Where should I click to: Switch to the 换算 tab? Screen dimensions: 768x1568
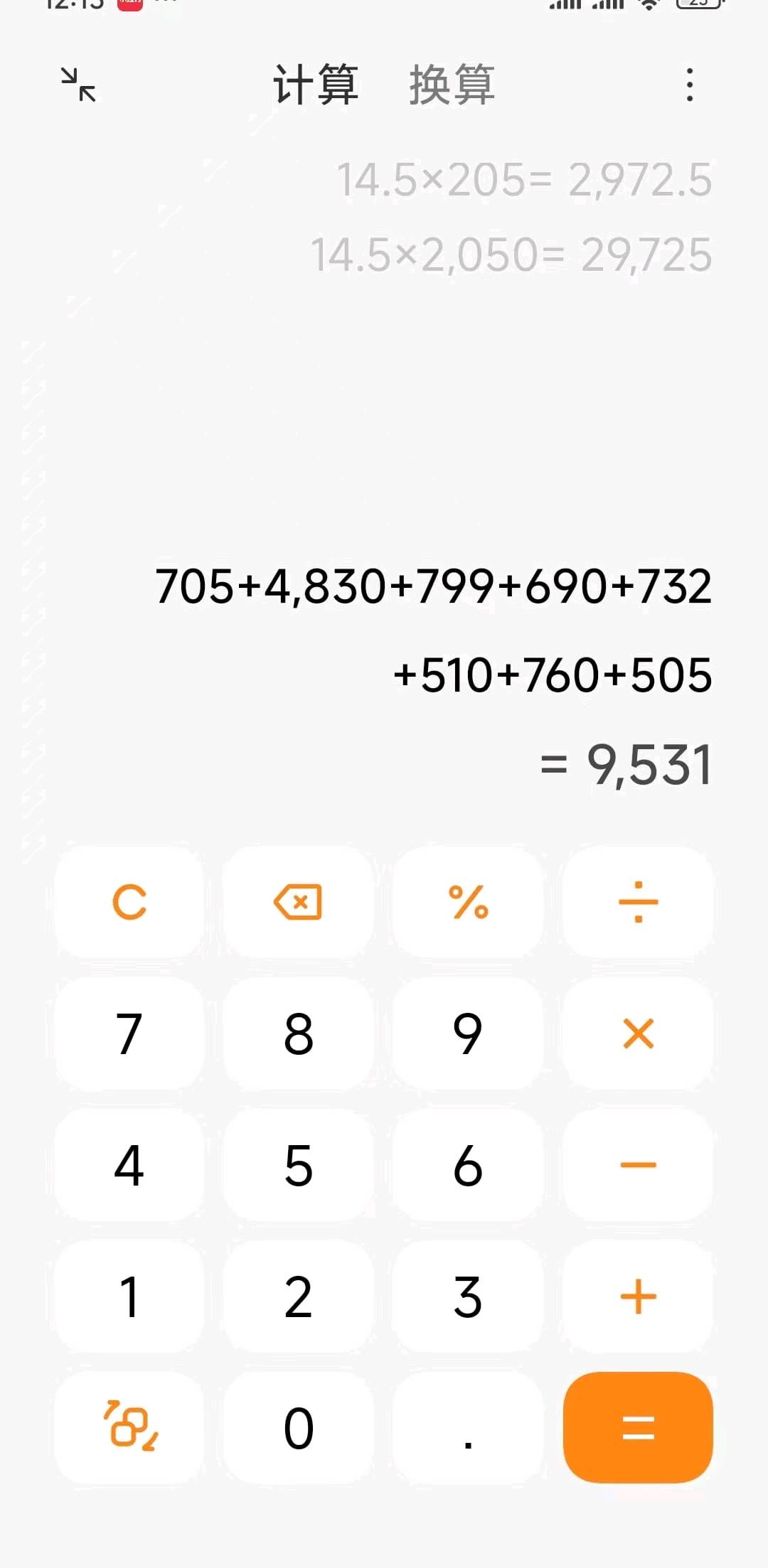coord(452,85)
